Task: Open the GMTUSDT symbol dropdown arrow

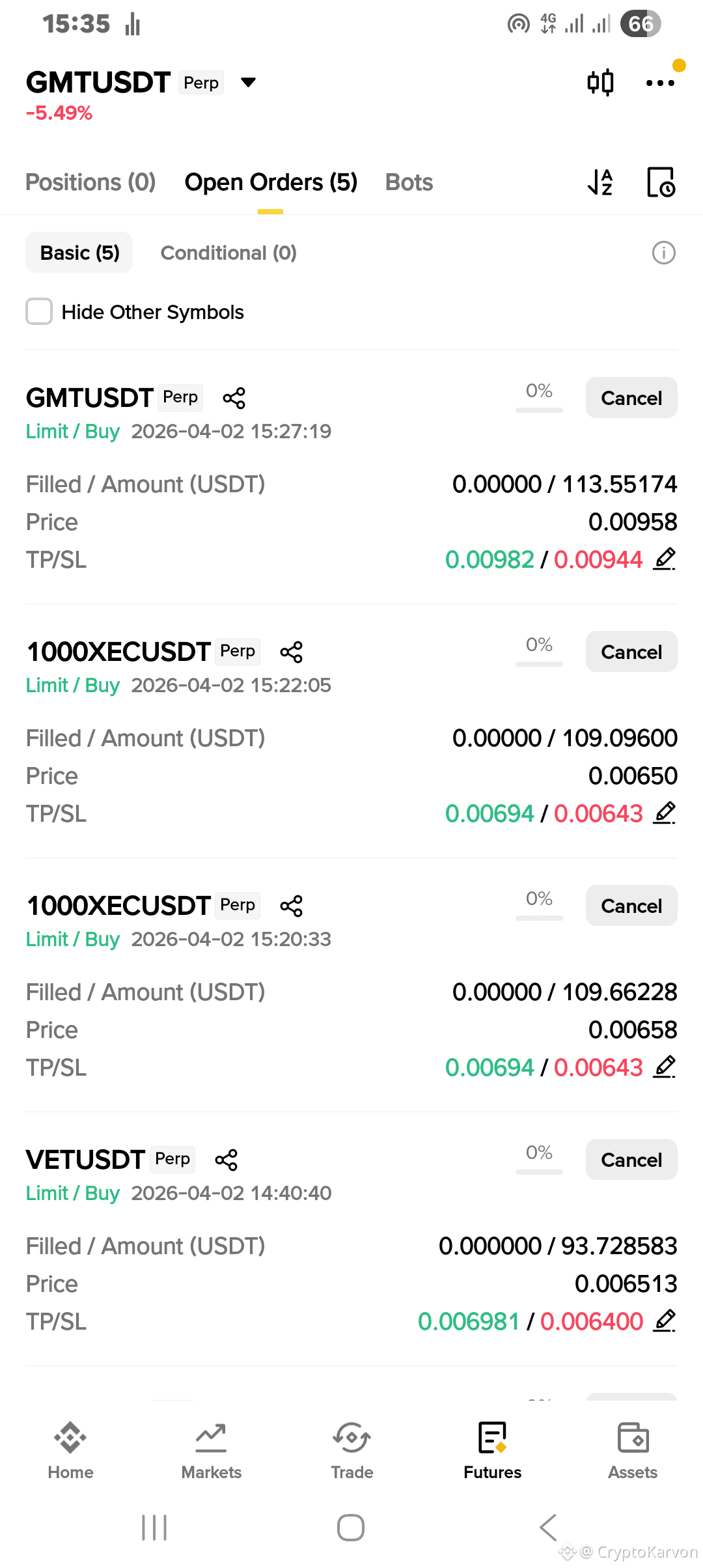Action: [248, 82]
